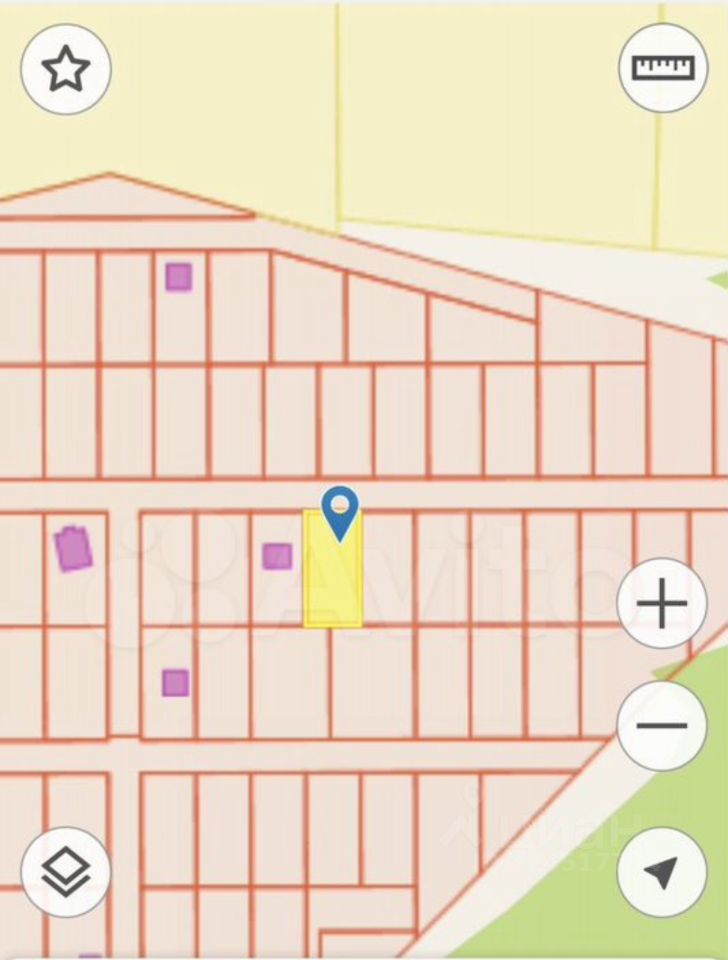Viewport: 728px width, 960px height.
Task: Add this plot to favorites with the star
Action: tap(66, 69)
